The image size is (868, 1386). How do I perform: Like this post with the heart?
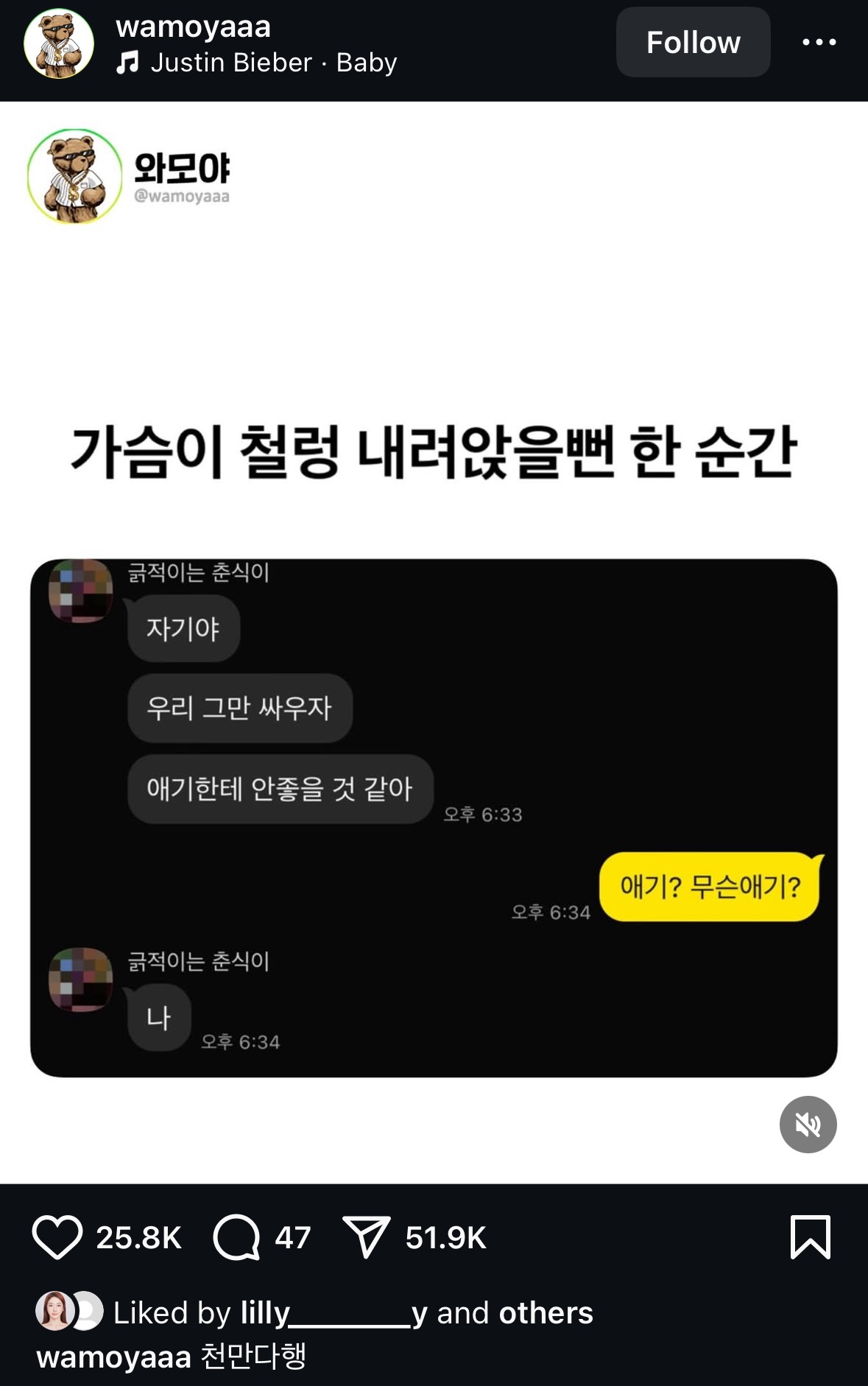coord(57,1238)
